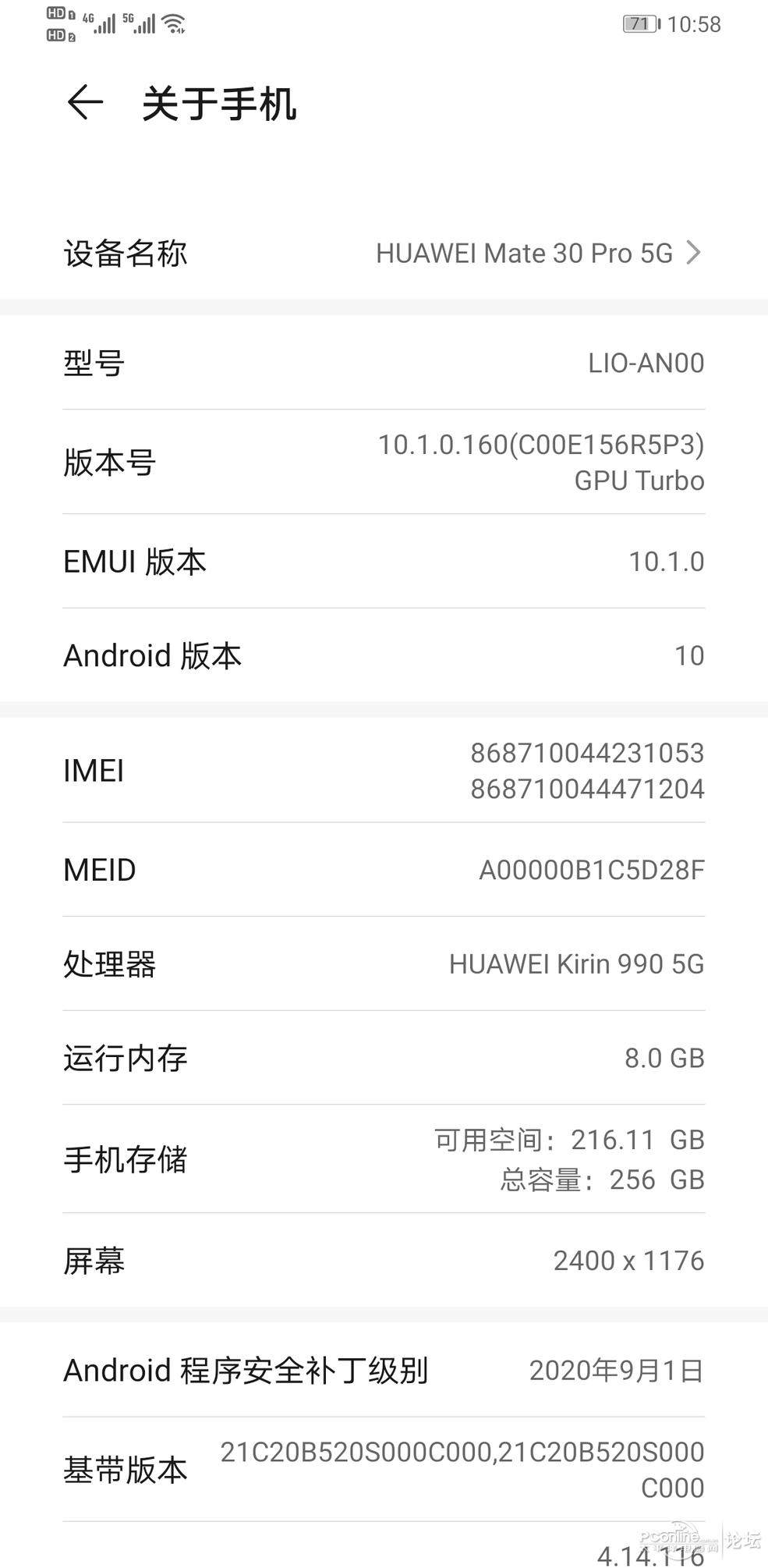
Task: Go back from 关于手机 page
Action: coord(85,103)
